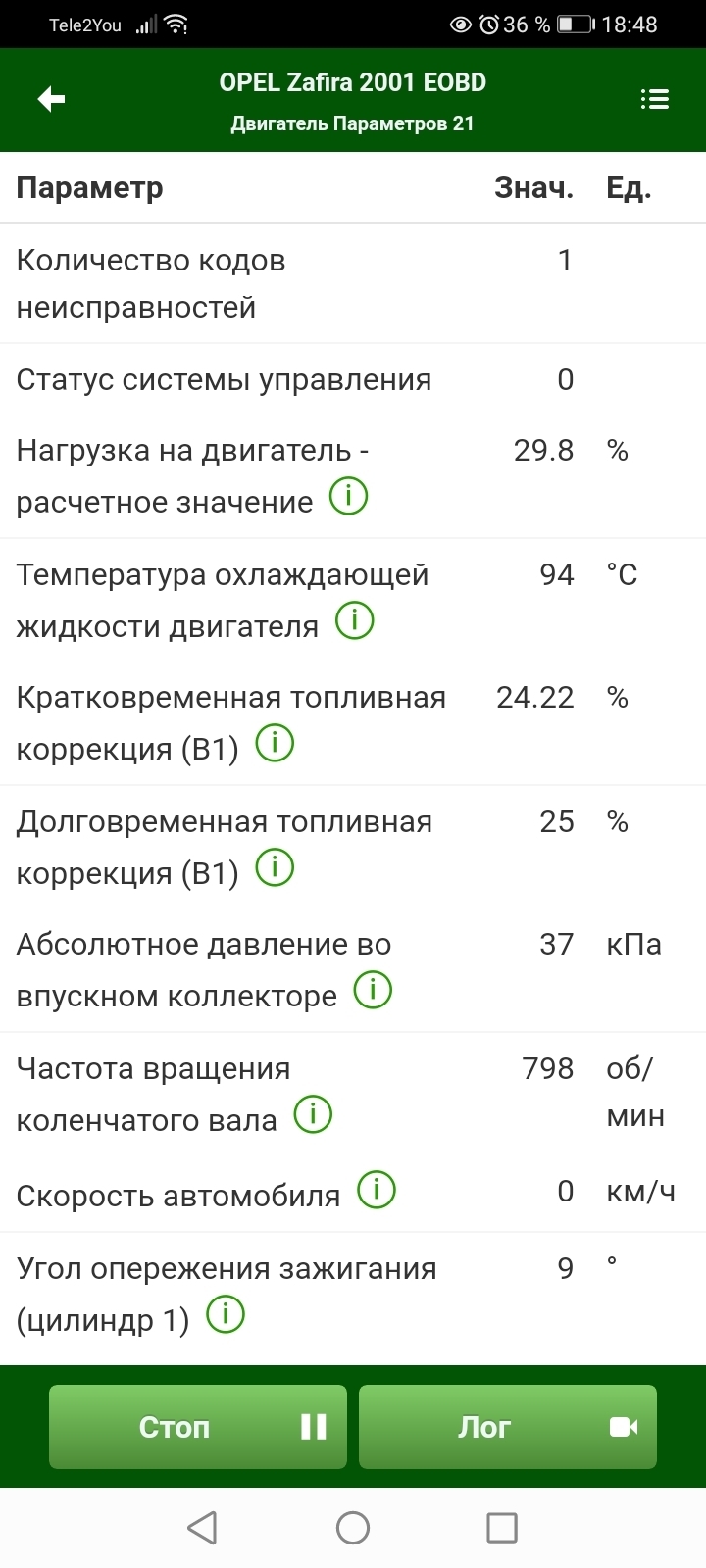This screenshot has height=1568, width=706.
Task: Open recent apps from the navigation bar
Action: pyautogui.click(x=502, y=1527)
